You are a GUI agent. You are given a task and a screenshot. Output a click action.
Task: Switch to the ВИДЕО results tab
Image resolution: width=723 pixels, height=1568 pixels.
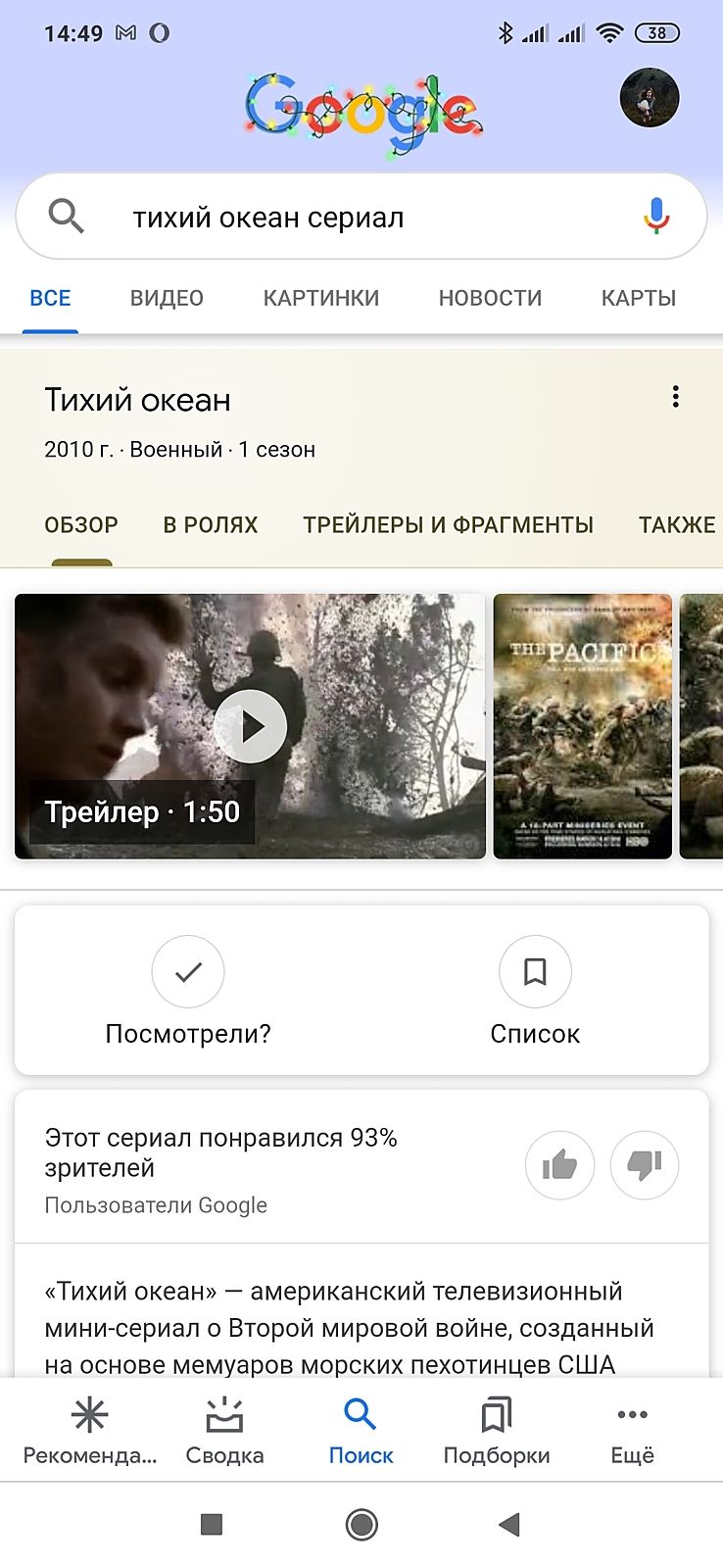(167, 298)
